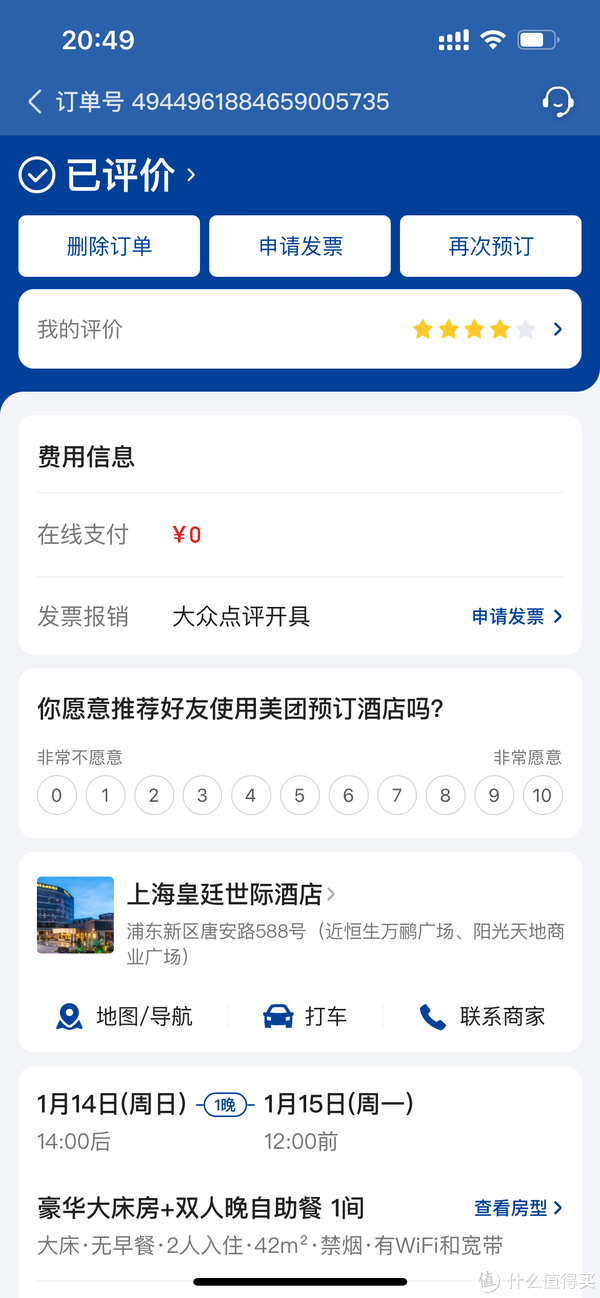This screenshot has height=1298, width=600.
Task: Book again with 再次预订
Action: click(x=490, y=246)
